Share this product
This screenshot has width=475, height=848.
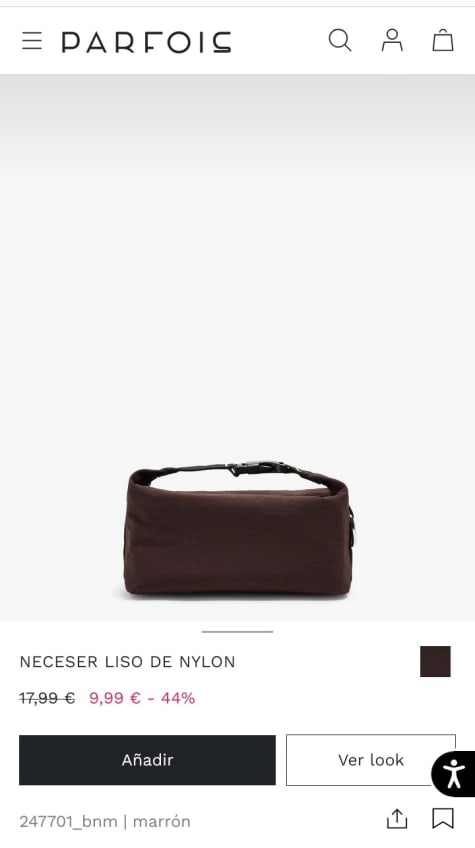pyautogui.click(x=397, y=819)
